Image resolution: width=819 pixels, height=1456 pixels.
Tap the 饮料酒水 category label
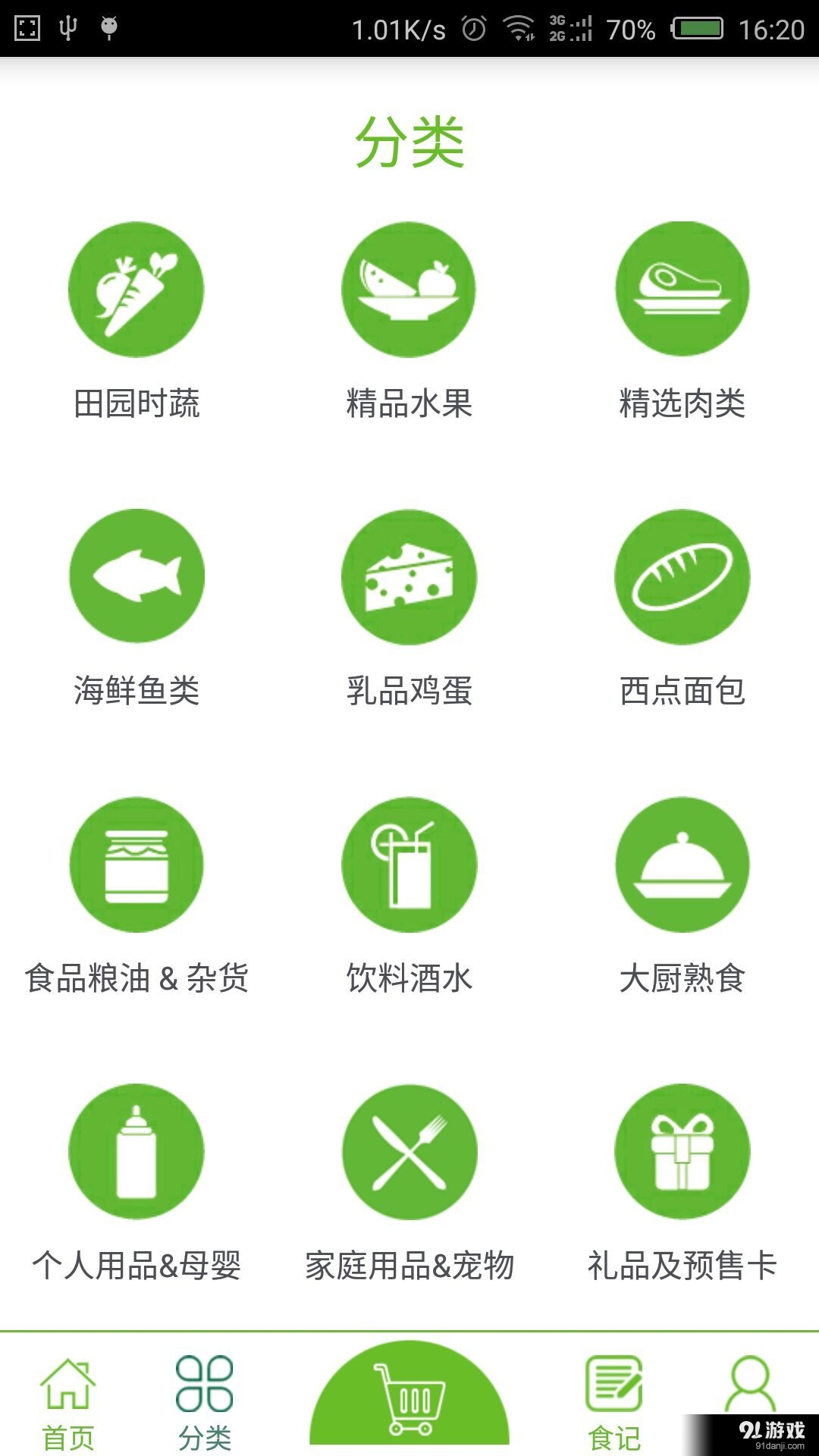tap(408, 979)
